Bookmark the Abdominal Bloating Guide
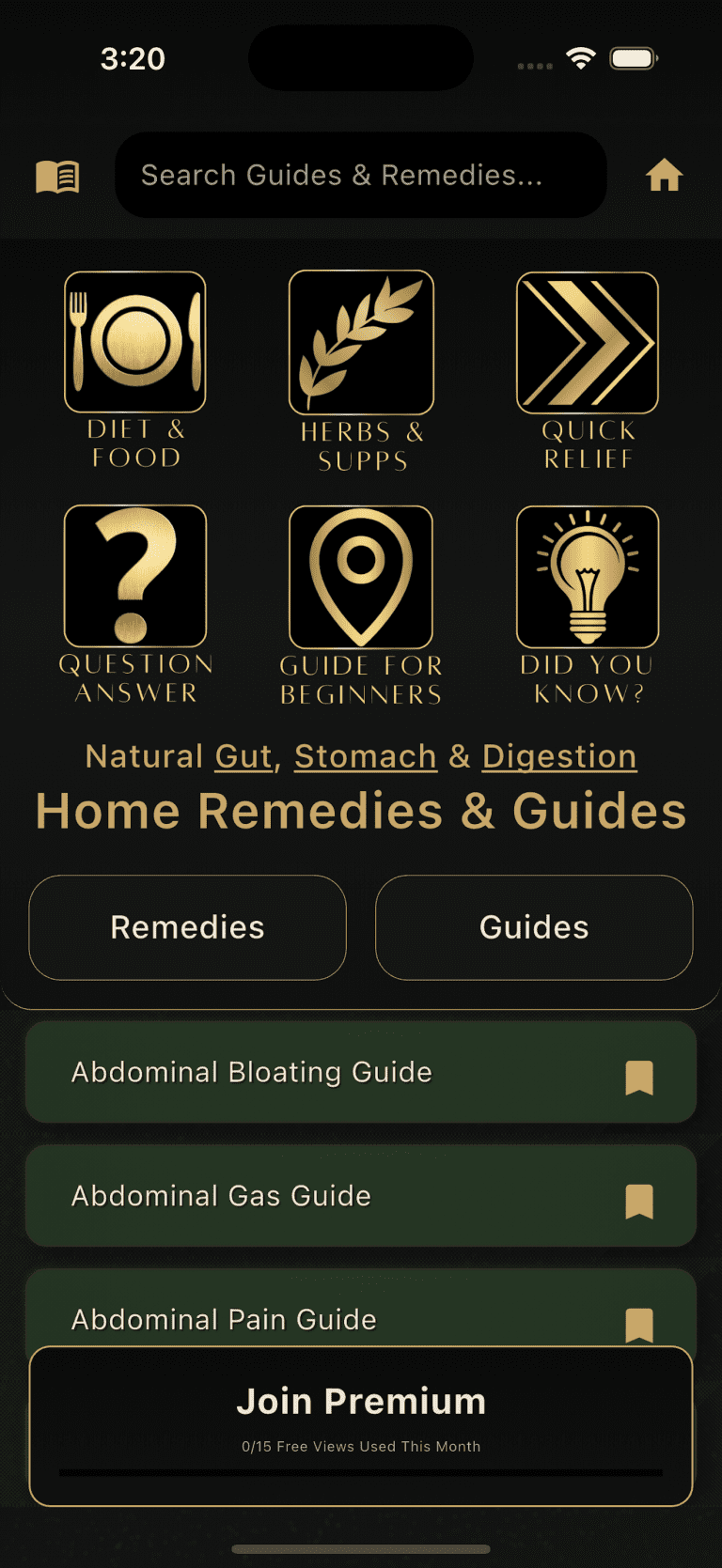The width and height of the screenshot is (722, 1568). pyautogui.click(x=639, y=1078)
